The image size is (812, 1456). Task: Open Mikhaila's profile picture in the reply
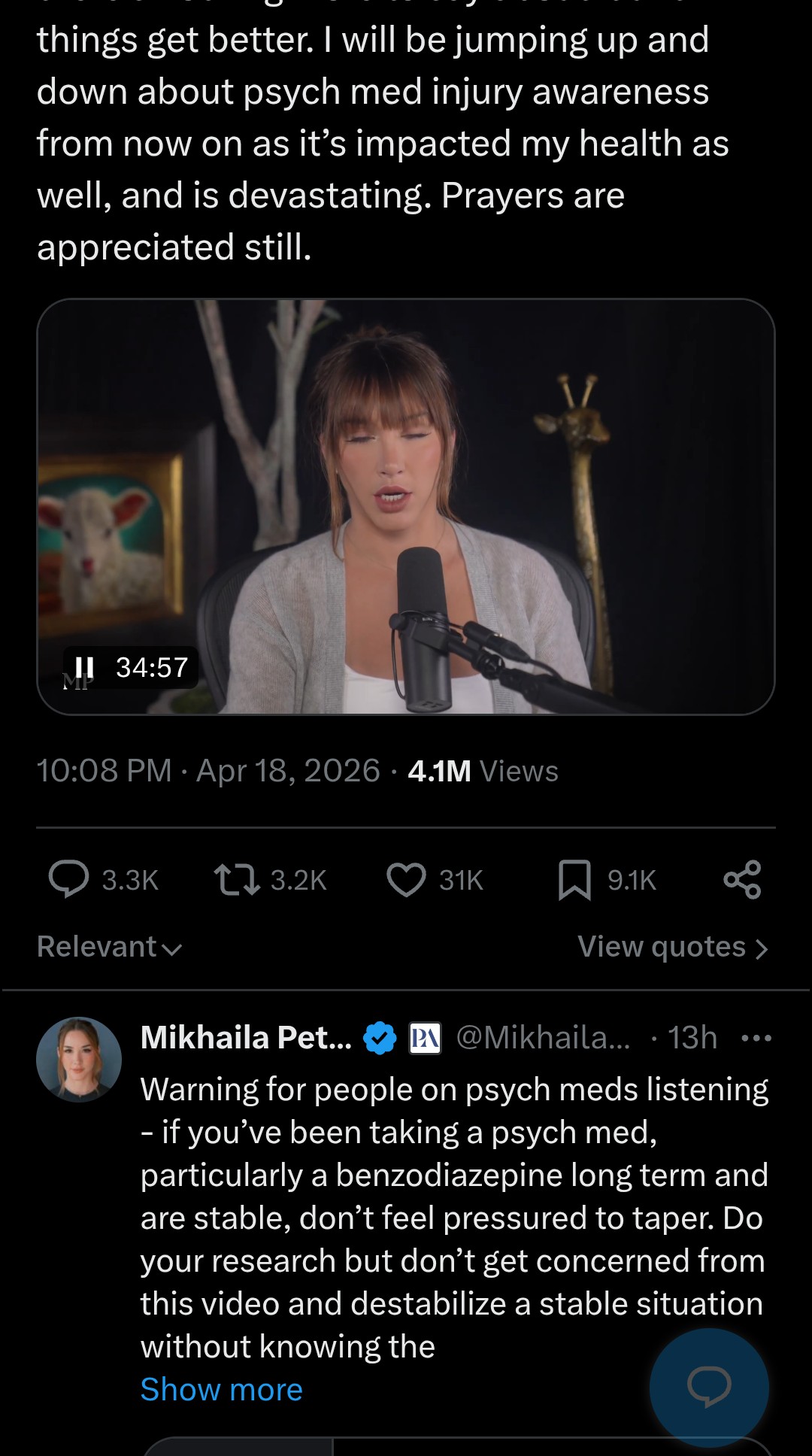[x=79, y=1059]
